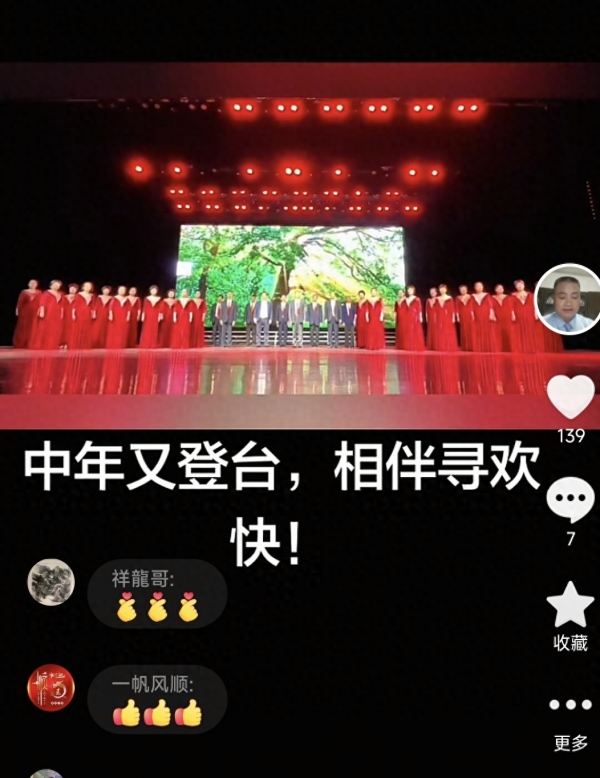Open the comments bubble
The image size is (600, 778).
(x=571, y=499)
